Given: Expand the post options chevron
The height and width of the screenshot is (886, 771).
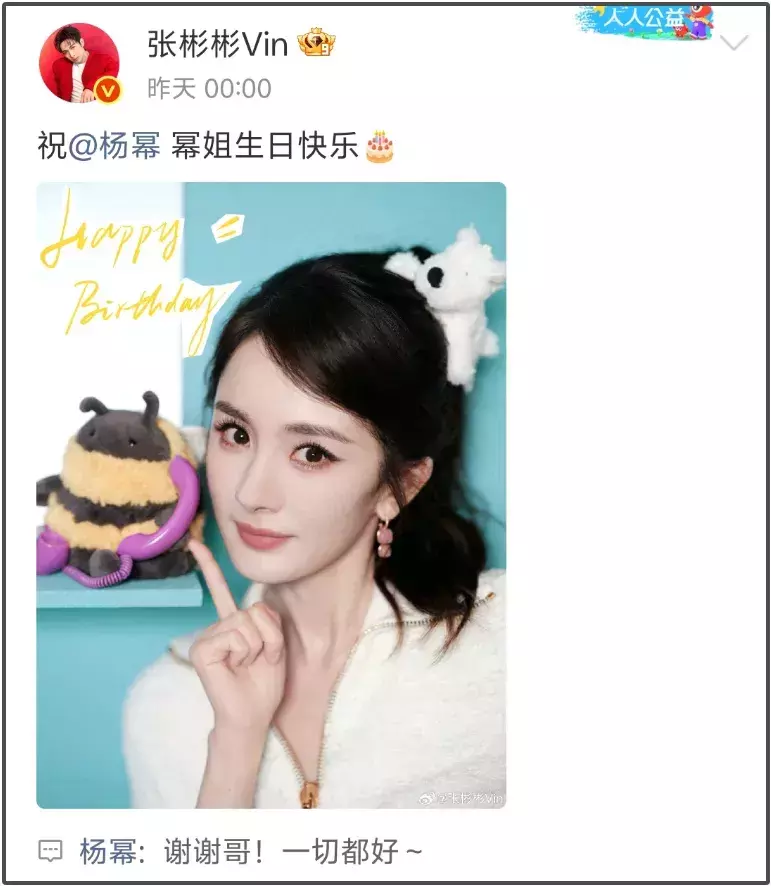Looking at the screenshot, I should pos(734,43).
